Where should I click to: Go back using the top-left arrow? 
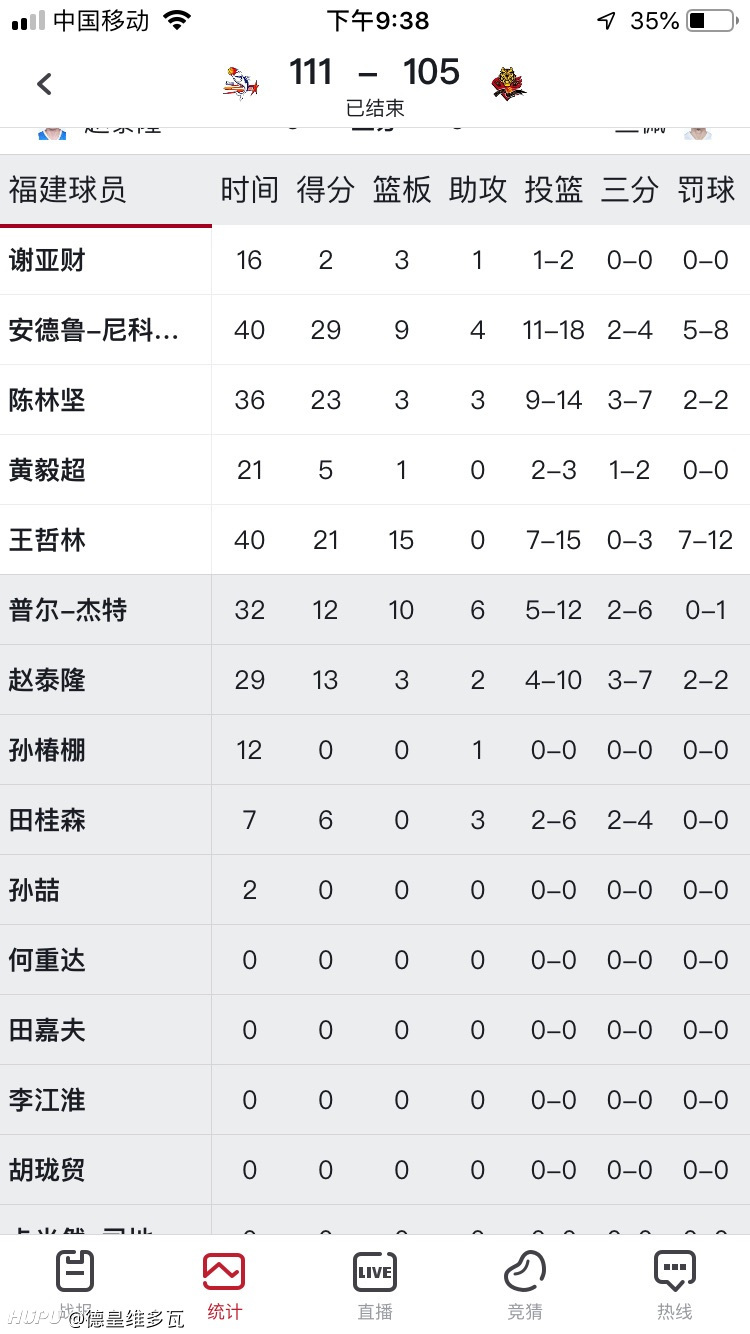pos(44,84)
